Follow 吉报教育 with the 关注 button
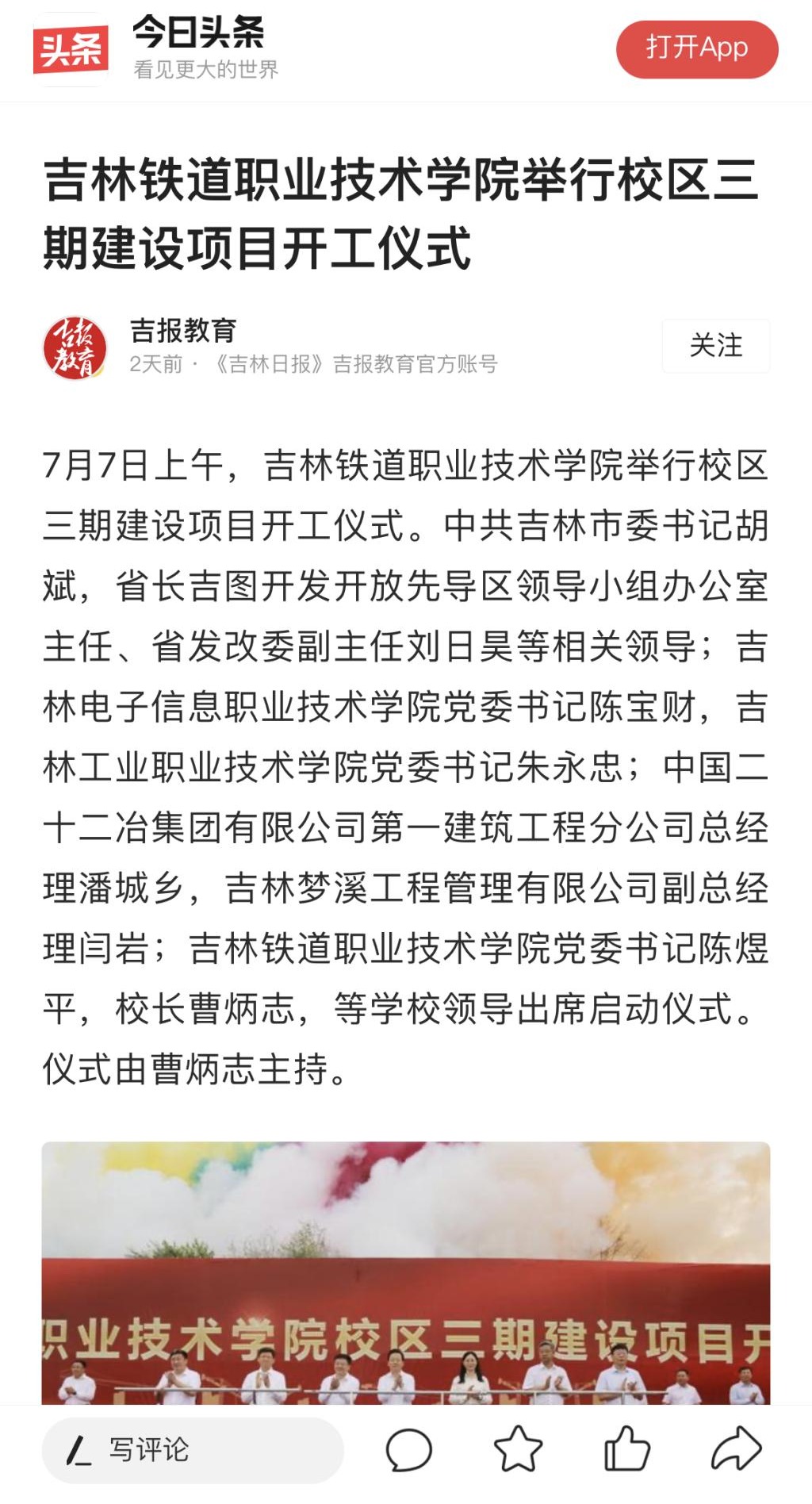The height and width of the screenshot is (1504, 812). [x=715, y=346]
